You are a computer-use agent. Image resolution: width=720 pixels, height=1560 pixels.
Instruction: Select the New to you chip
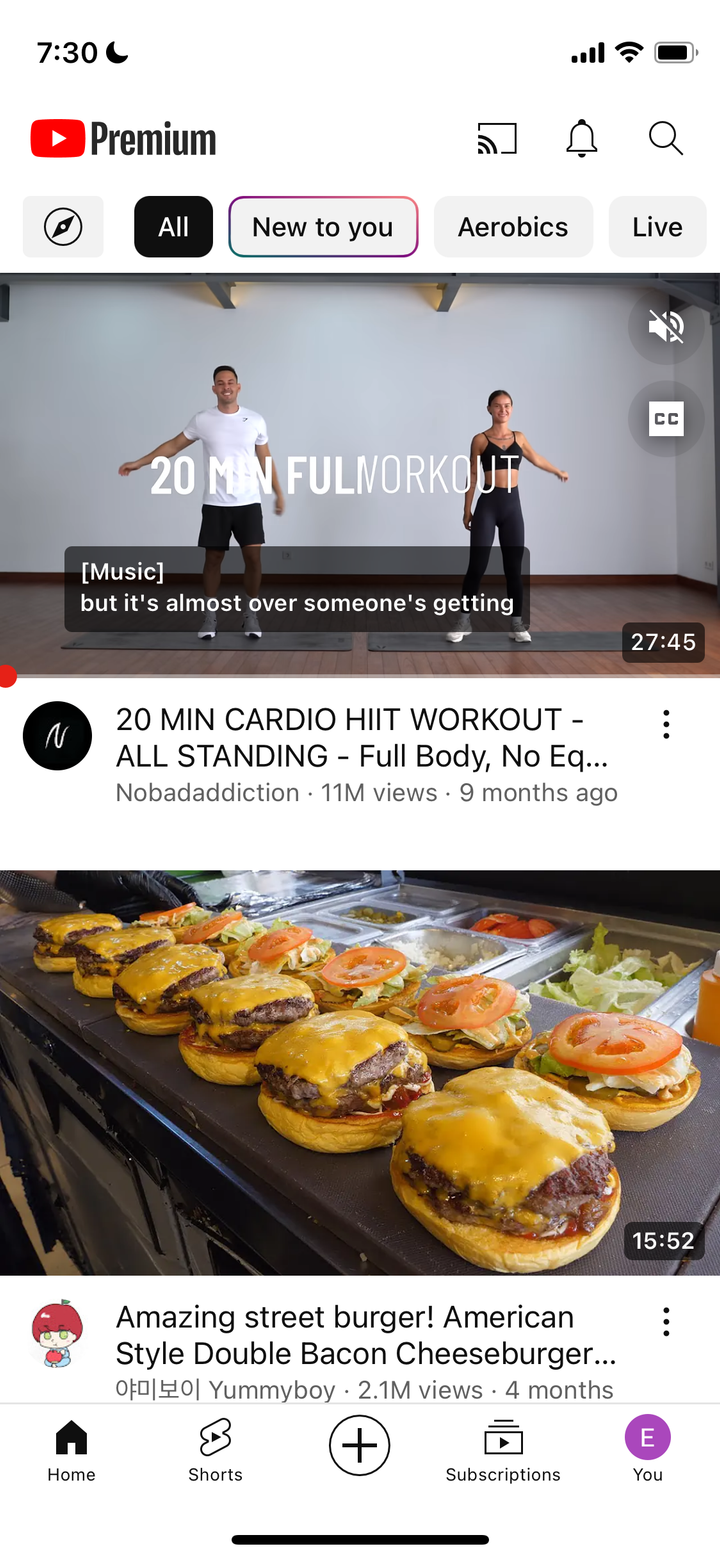point(322,227)
